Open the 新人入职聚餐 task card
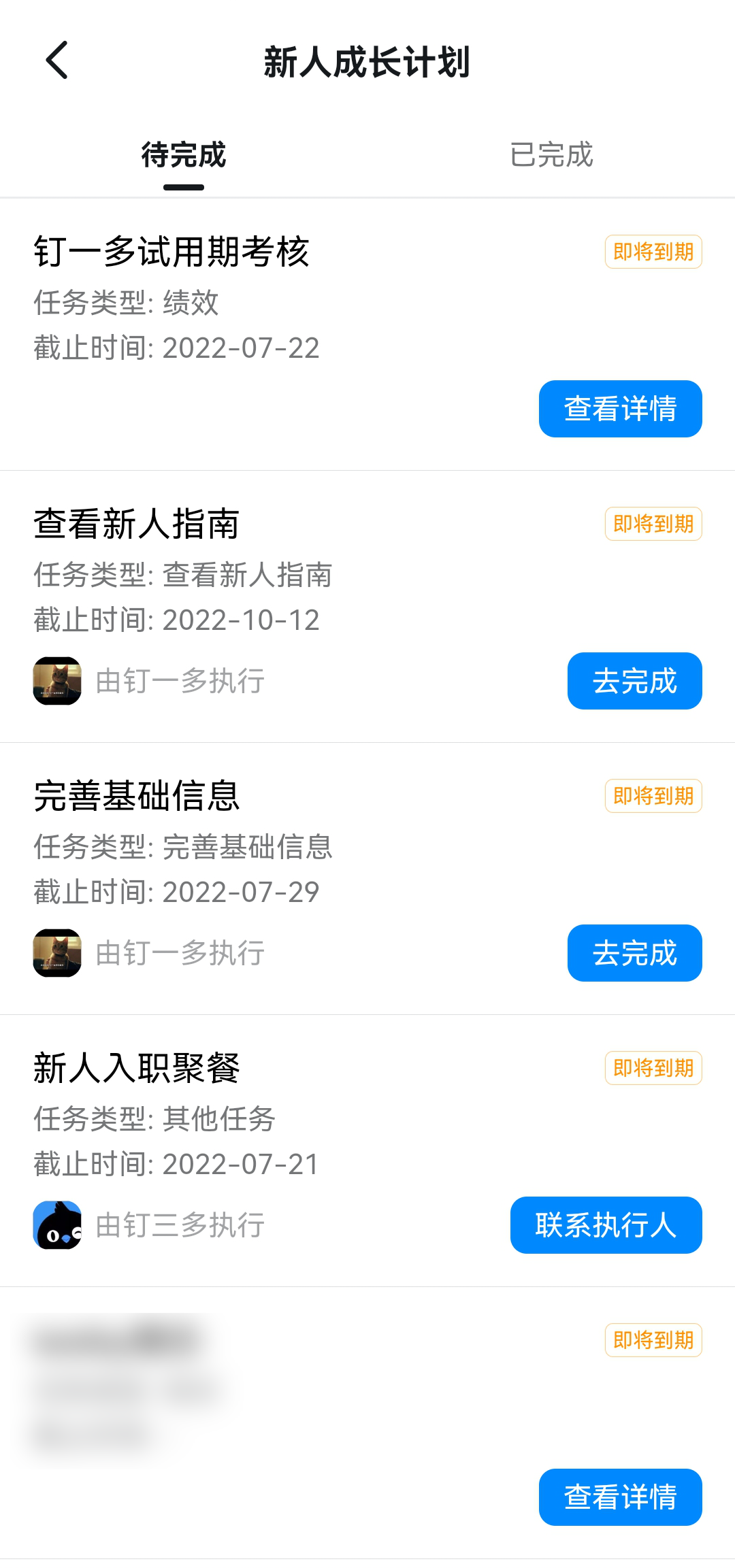 click(137, 1069)
